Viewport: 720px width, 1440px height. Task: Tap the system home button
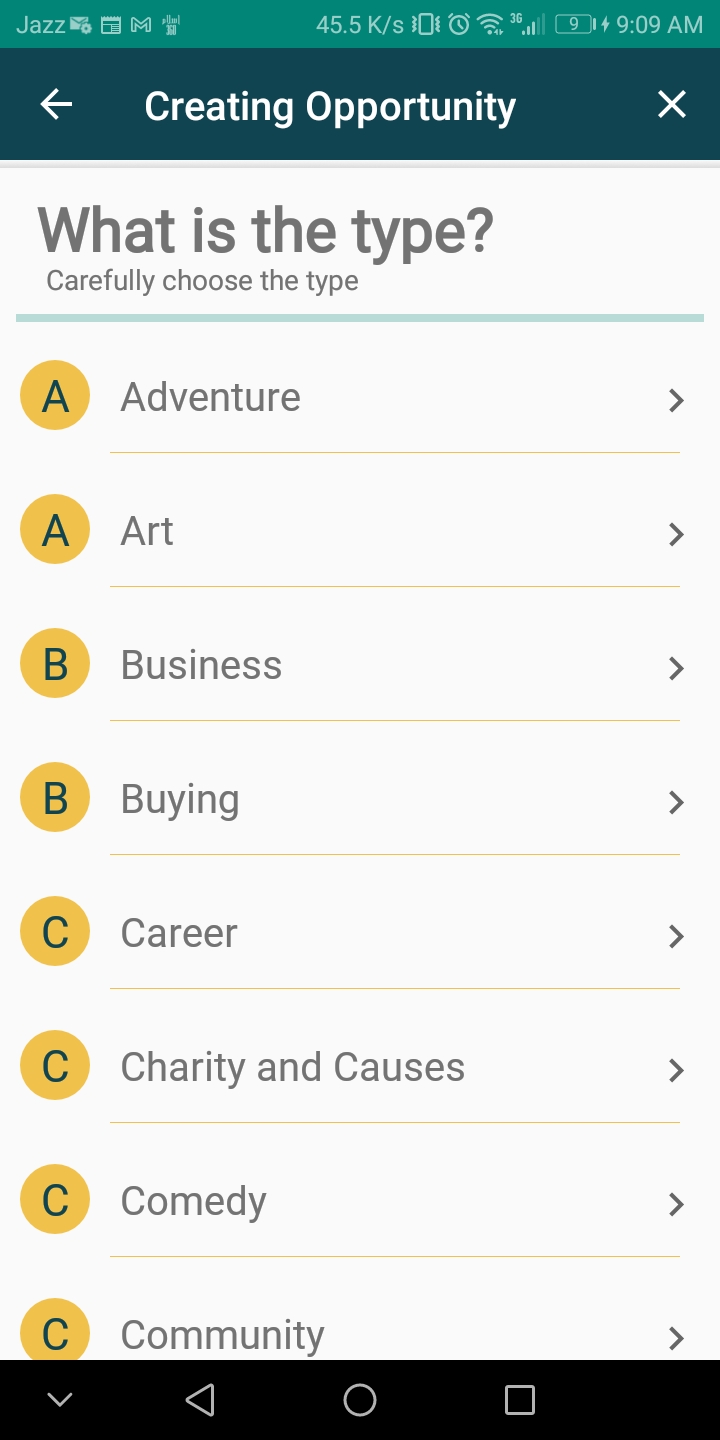(x=360, y=1400)
